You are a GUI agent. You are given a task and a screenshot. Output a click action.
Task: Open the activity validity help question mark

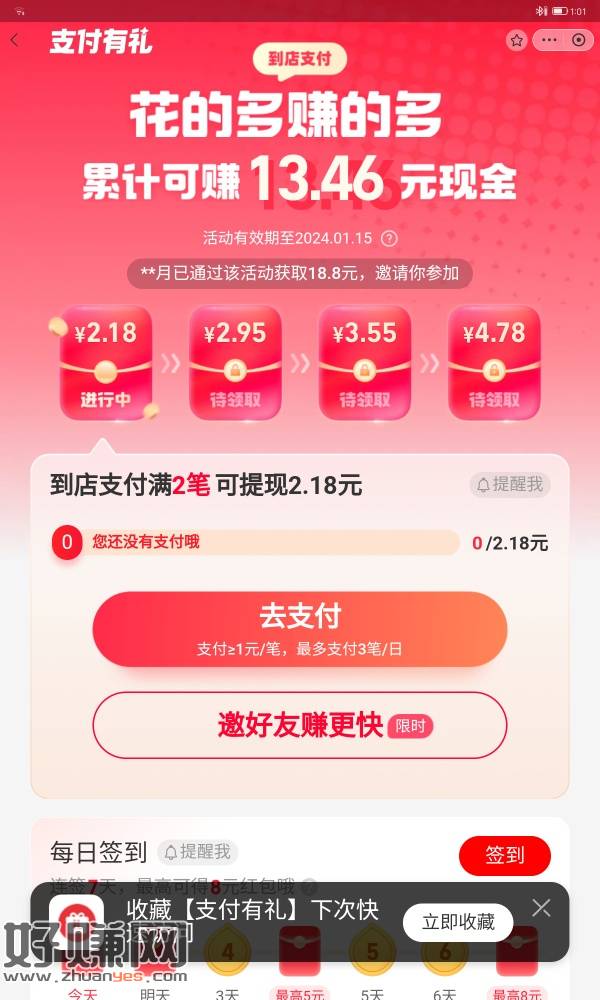click(x=390, y=238)
